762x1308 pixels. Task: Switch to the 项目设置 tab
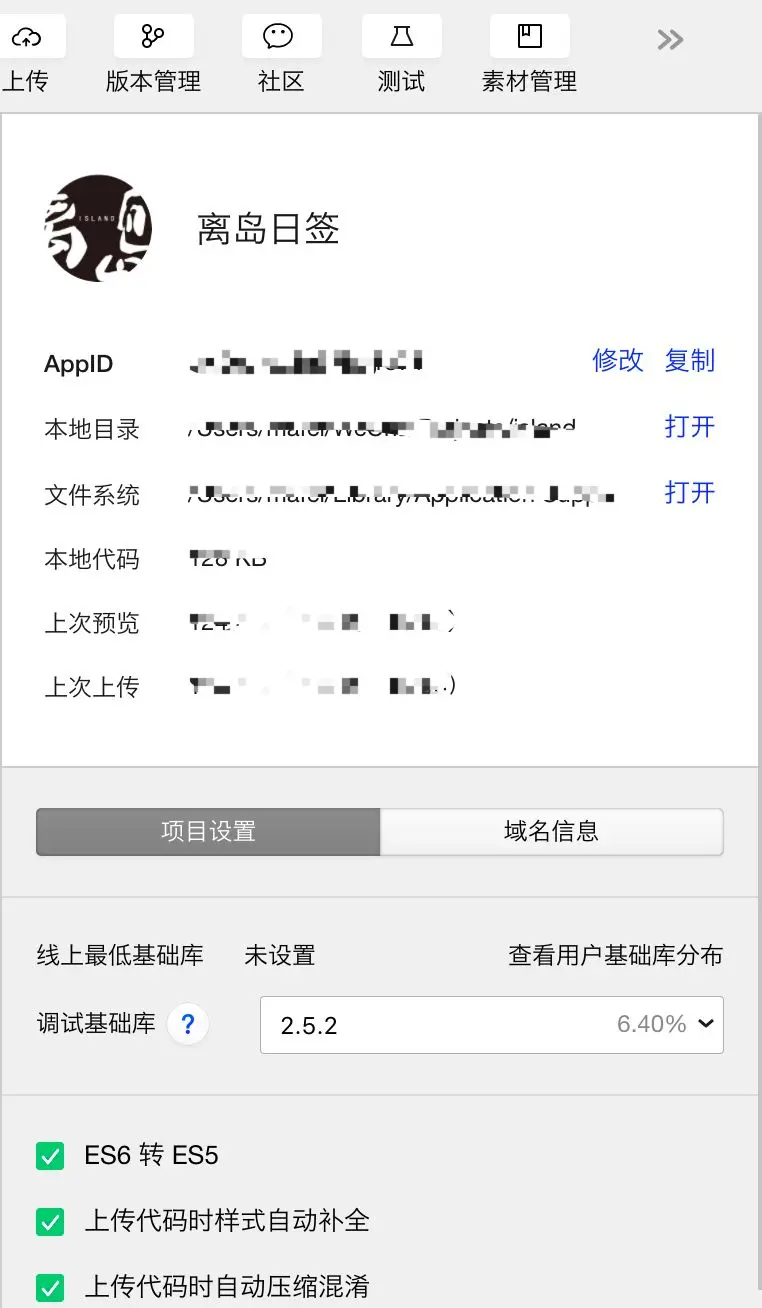click(x=208, y=832)
